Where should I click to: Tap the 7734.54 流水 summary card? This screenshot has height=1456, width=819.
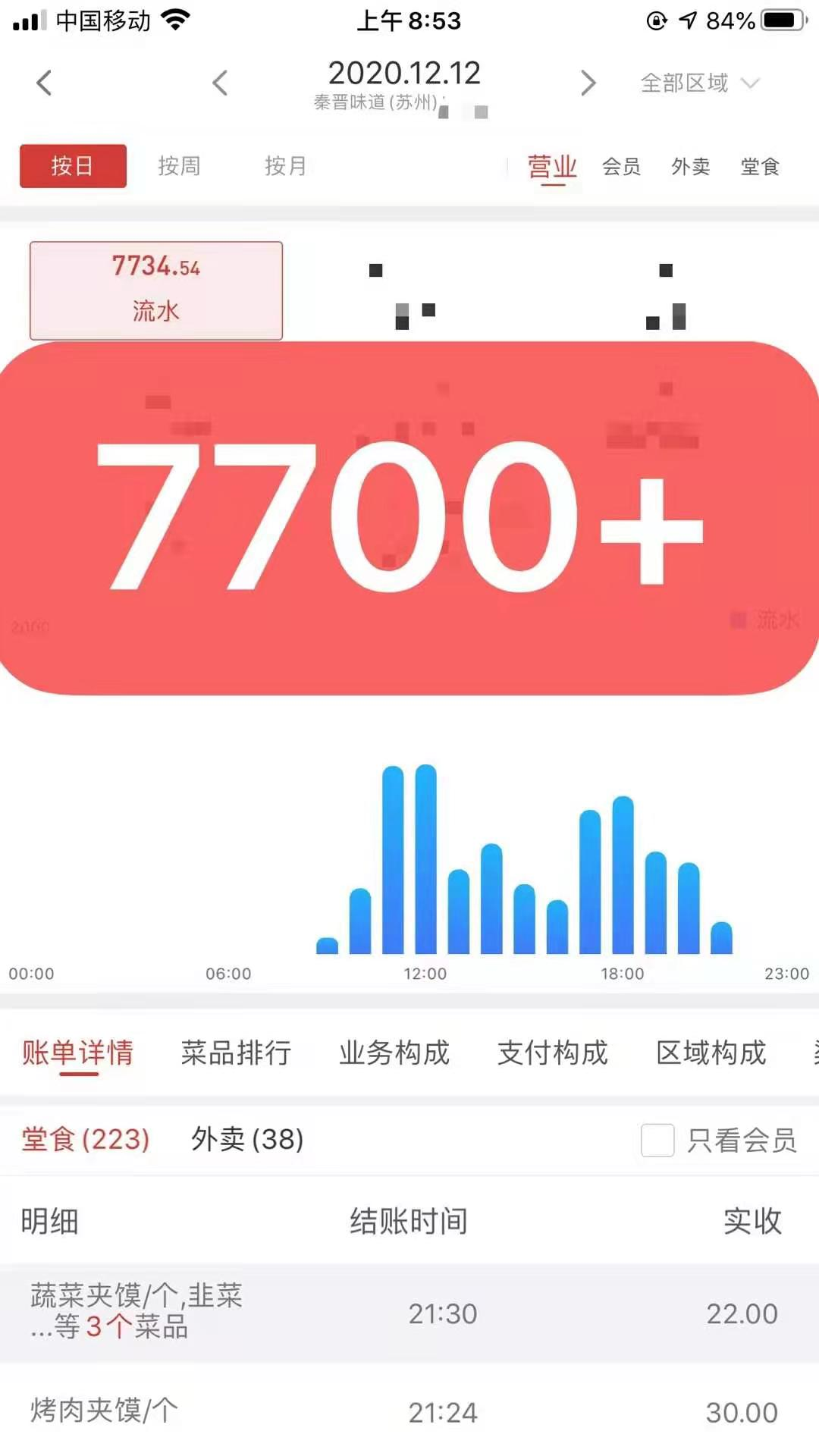[x=156, y=290]
